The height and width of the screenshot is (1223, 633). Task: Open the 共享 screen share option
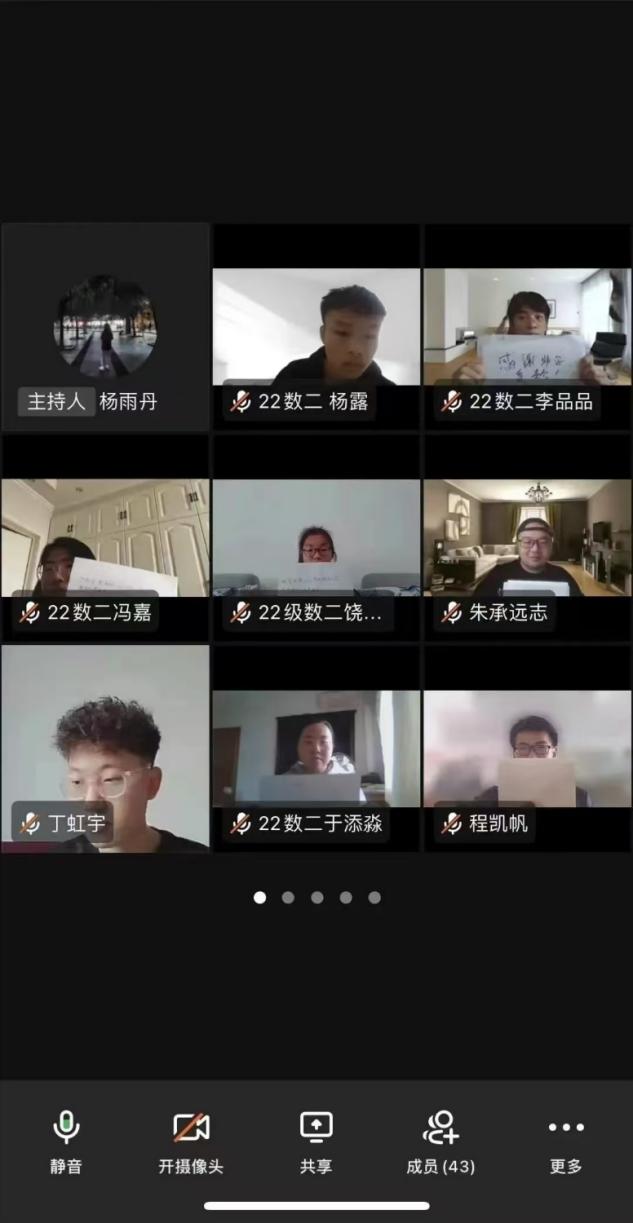point(316,1140)
